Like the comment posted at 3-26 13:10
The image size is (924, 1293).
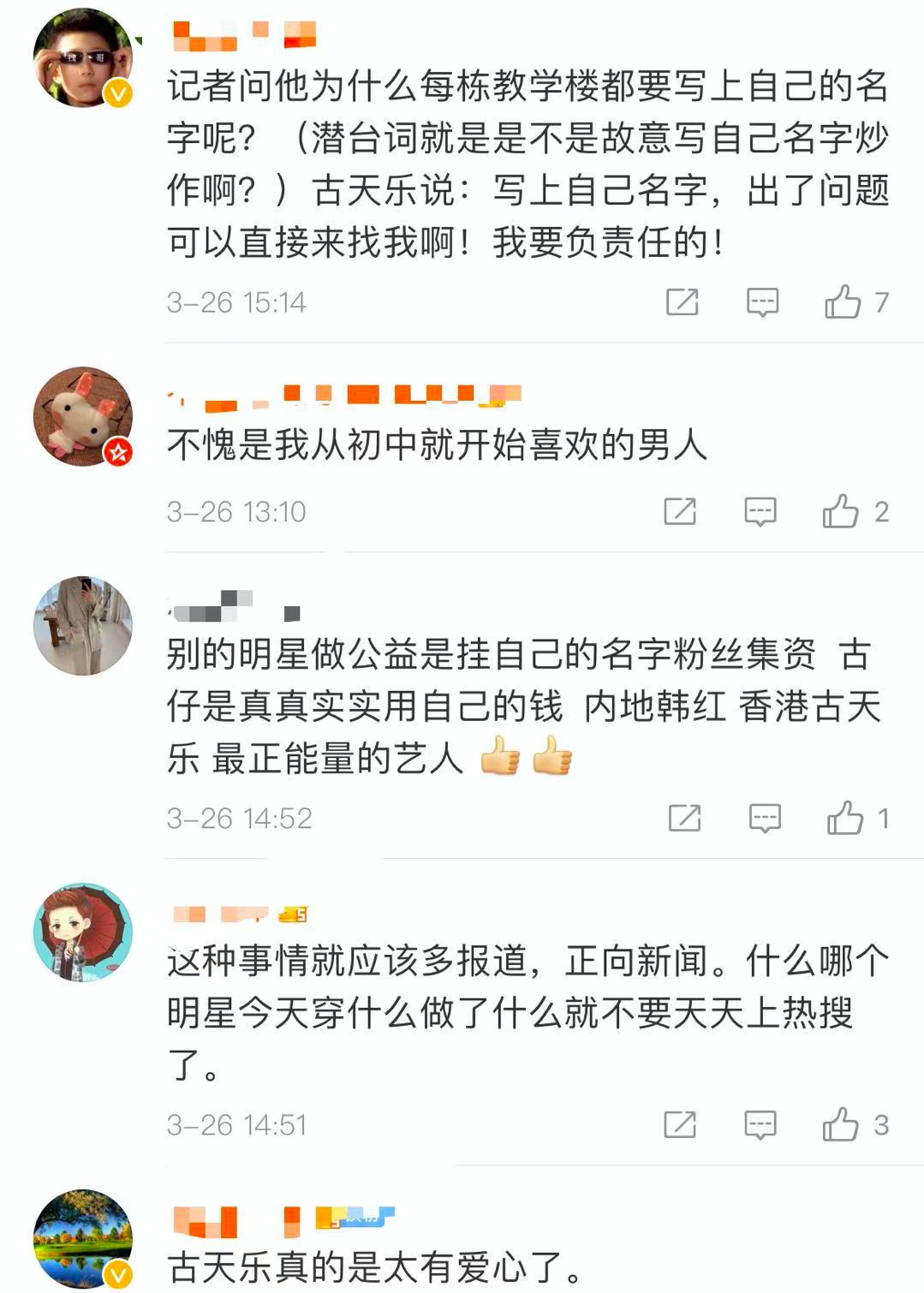pos(841,512)
